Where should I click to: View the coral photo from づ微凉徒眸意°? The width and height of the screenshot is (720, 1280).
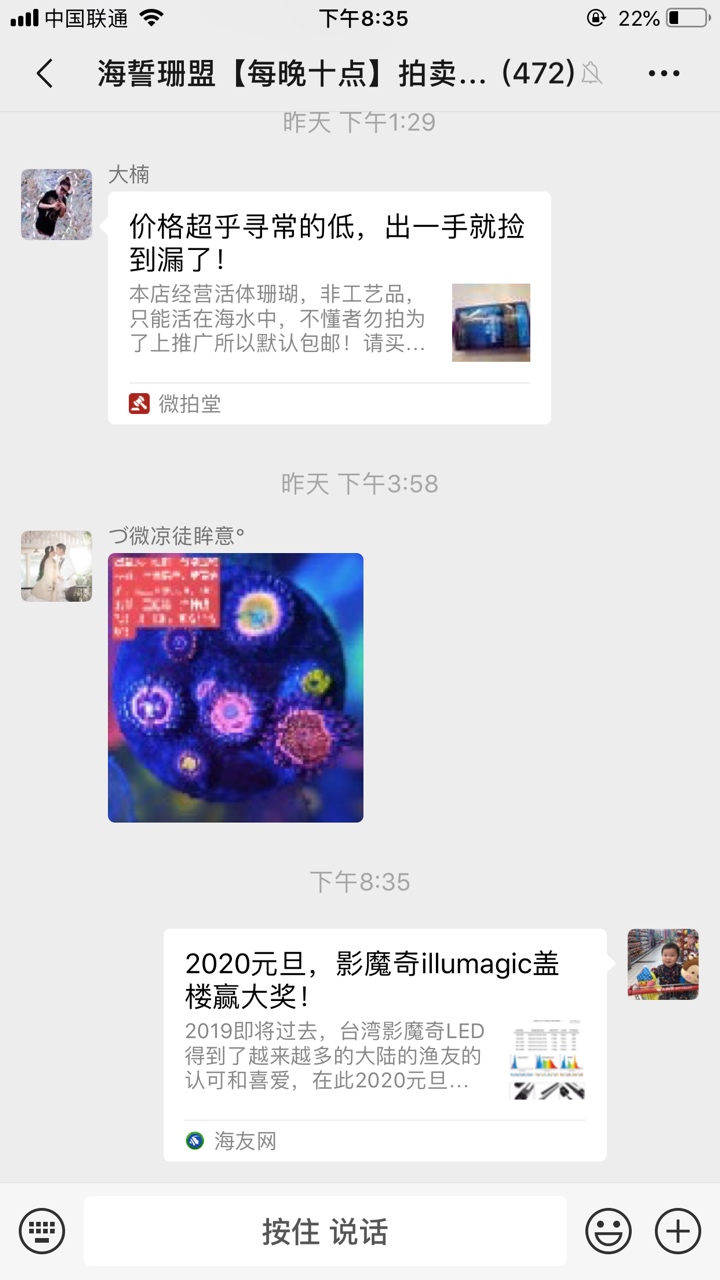236,687
